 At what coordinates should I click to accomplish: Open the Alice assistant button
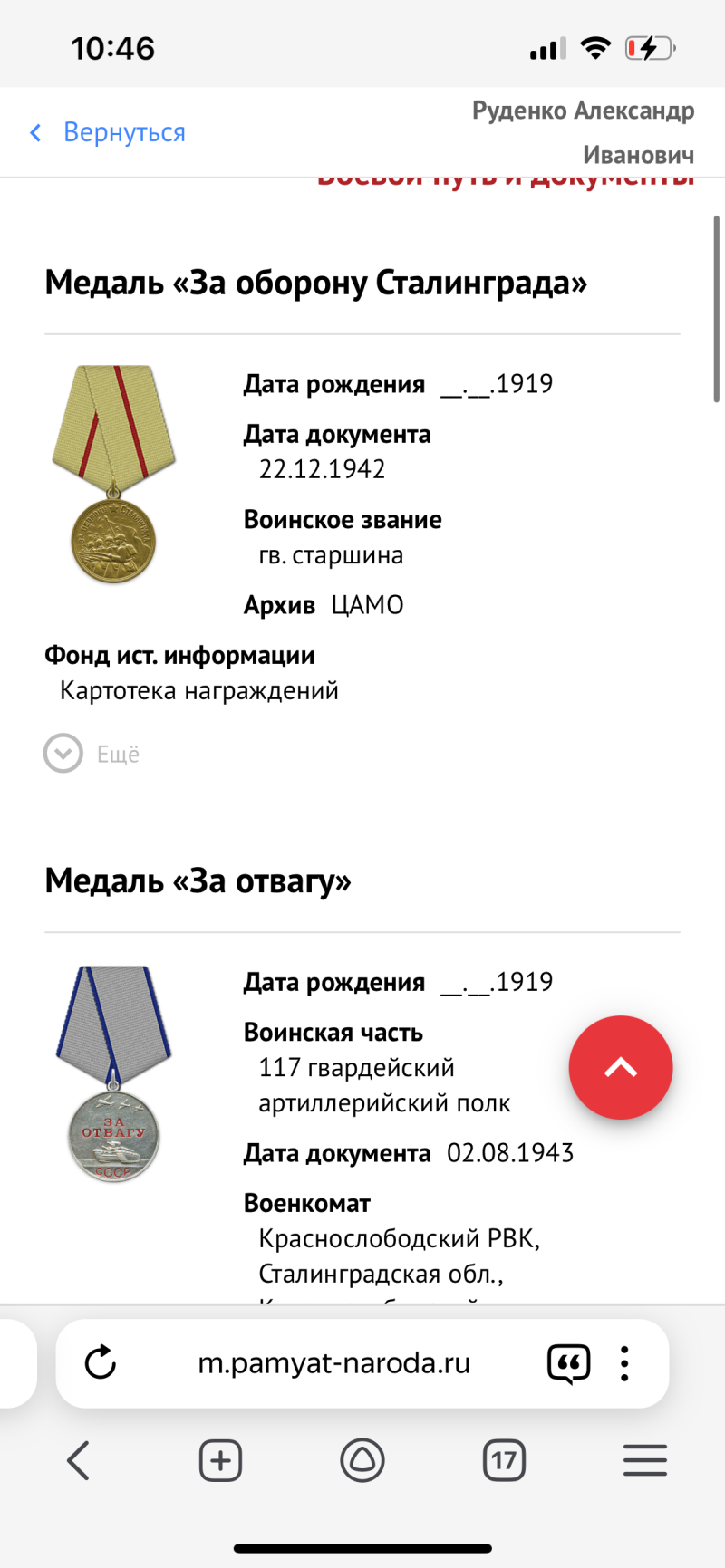[362, 1460]
